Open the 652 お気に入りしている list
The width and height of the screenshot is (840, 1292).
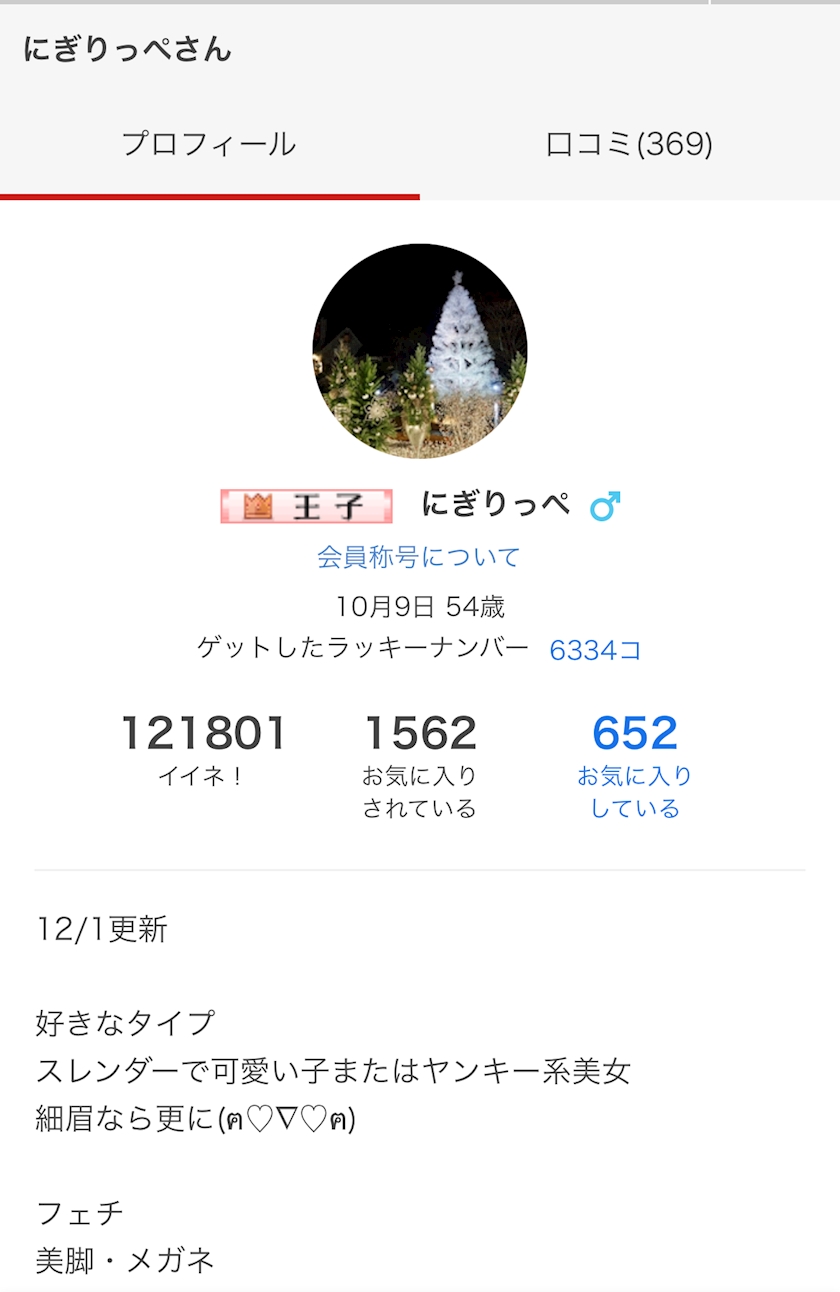(x=635, y=765)
